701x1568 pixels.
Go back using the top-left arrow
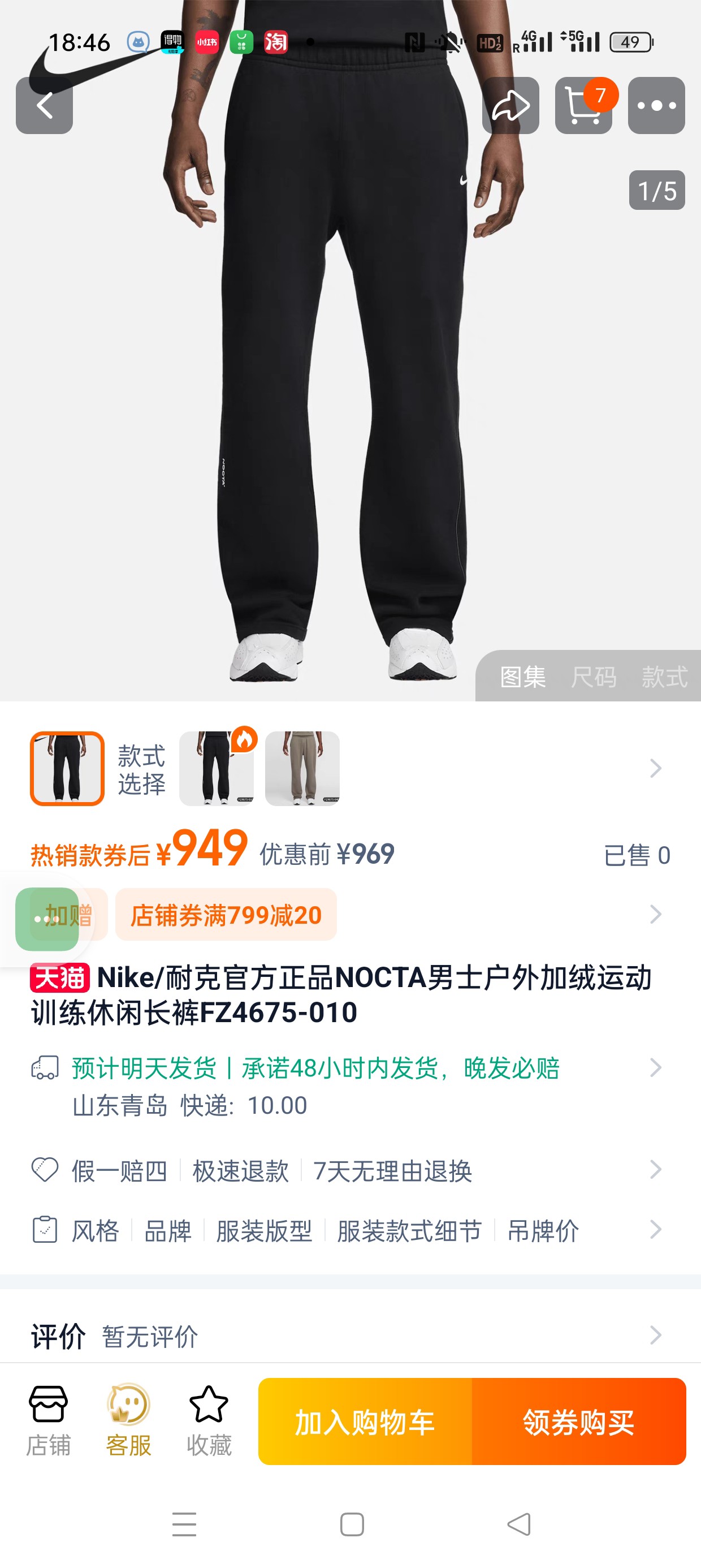click(44, 105)
